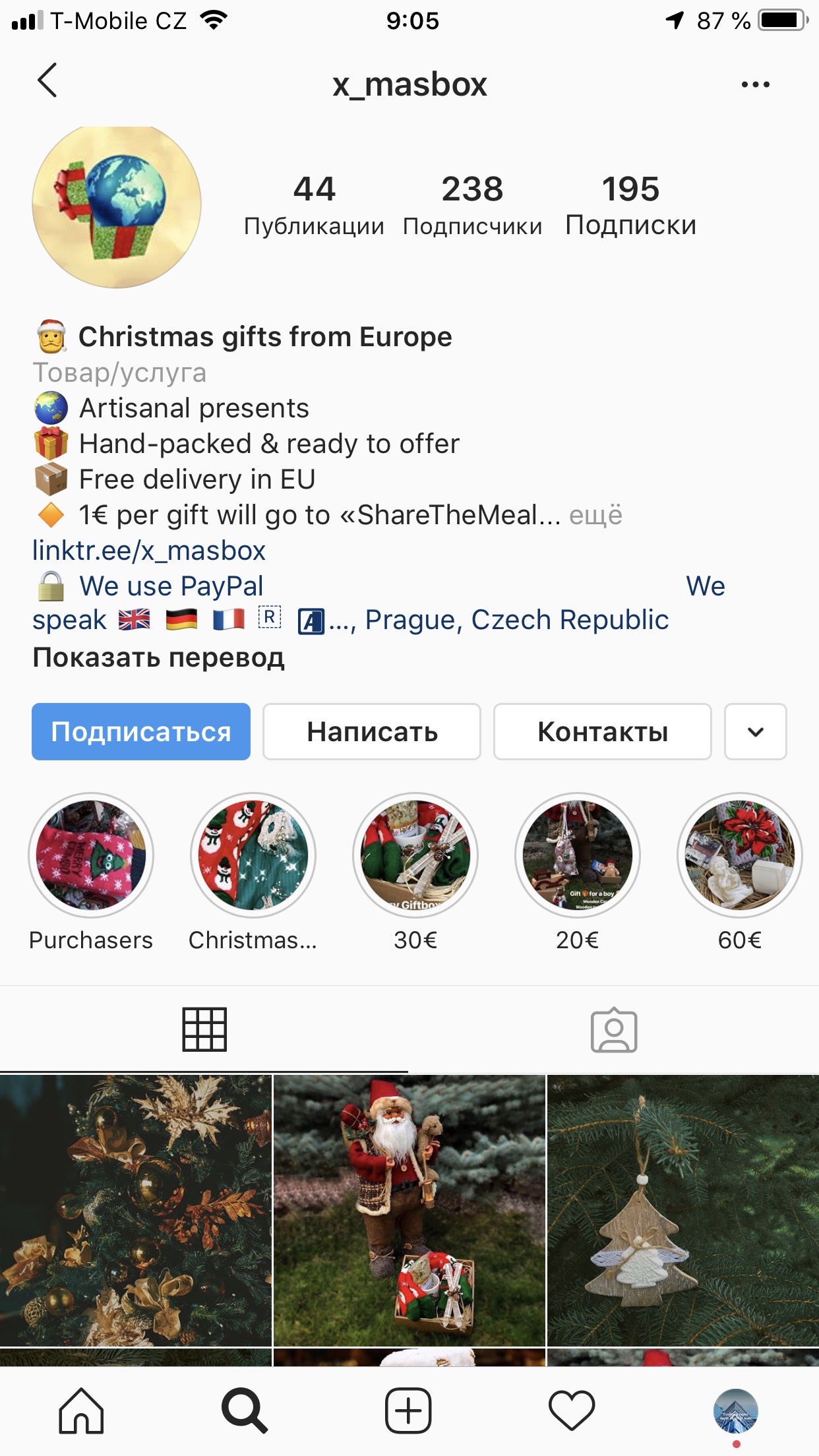This screenshot has height=1456, width=819.
Task: Go to the home feed tab
Action: pyautogui.click(x=81, y=1411)
